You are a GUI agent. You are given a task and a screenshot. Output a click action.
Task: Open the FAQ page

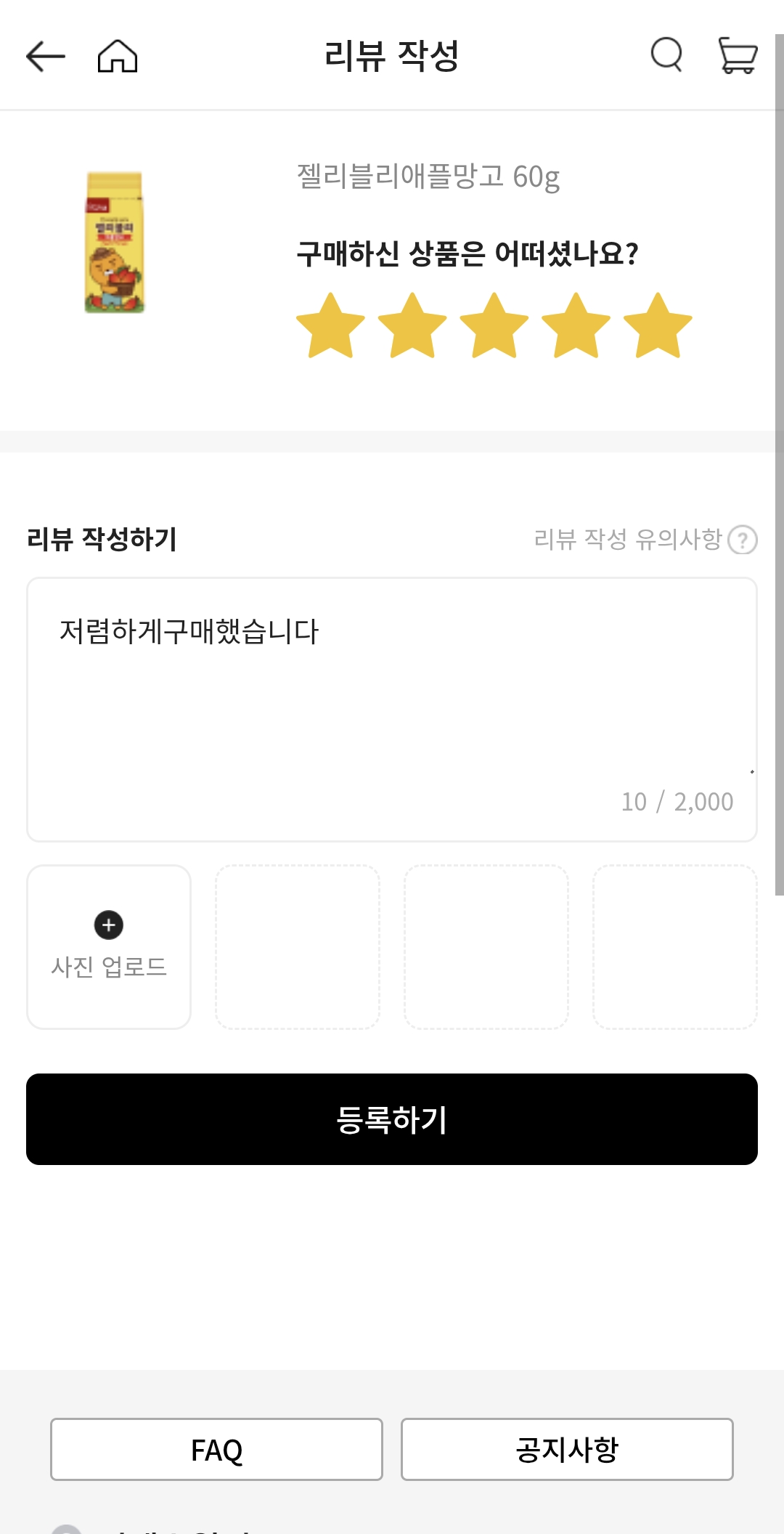pos(215,1449)
